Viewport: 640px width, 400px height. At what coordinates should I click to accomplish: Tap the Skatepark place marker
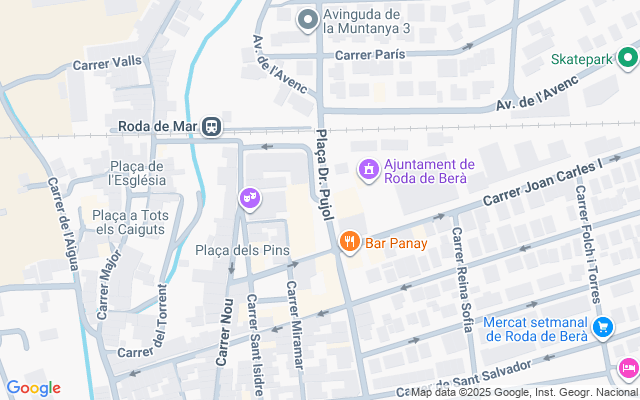[x=626, y=59]
